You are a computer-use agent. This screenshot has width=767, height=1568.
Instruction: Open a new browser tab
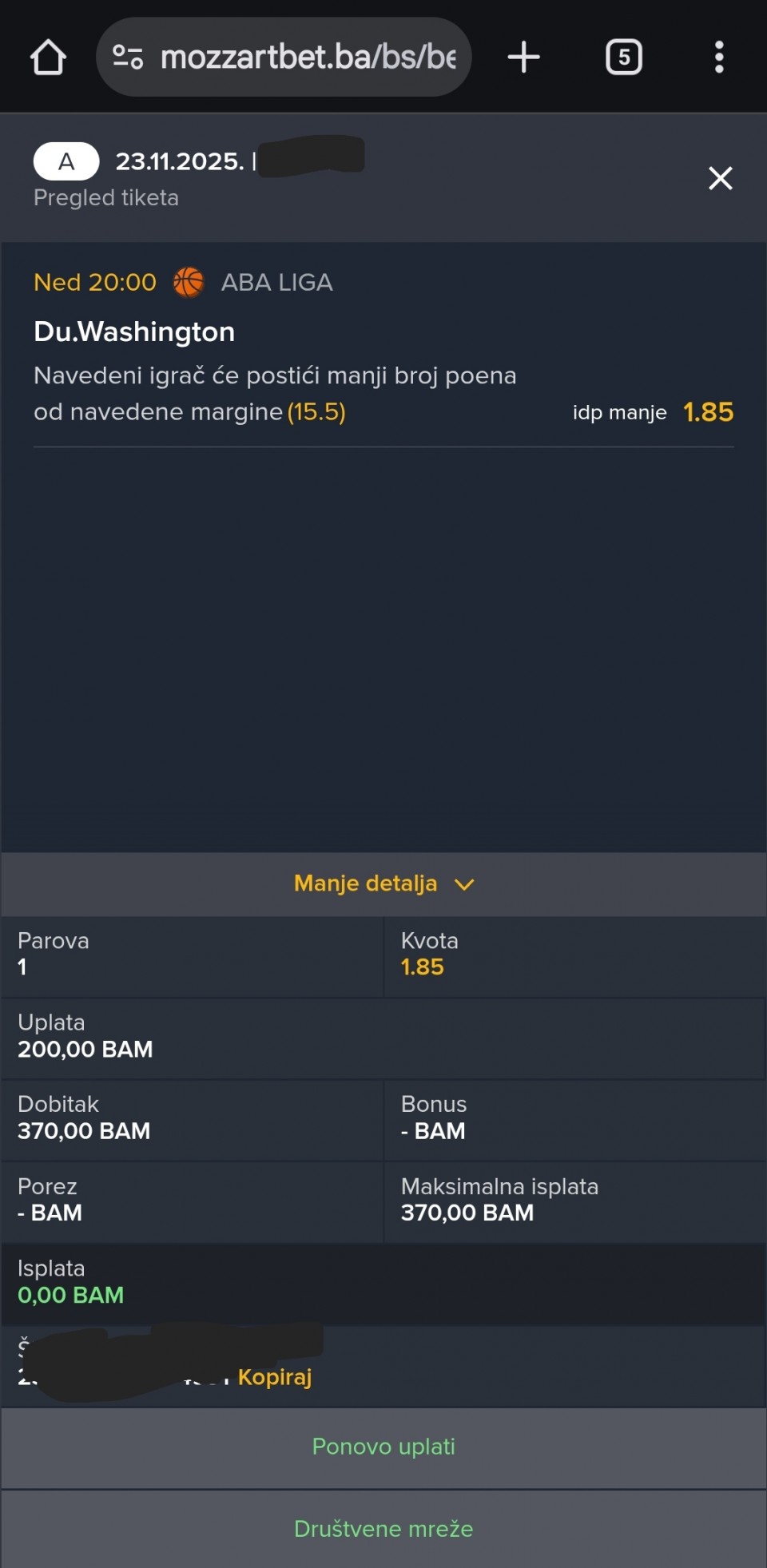coord(524,58)
